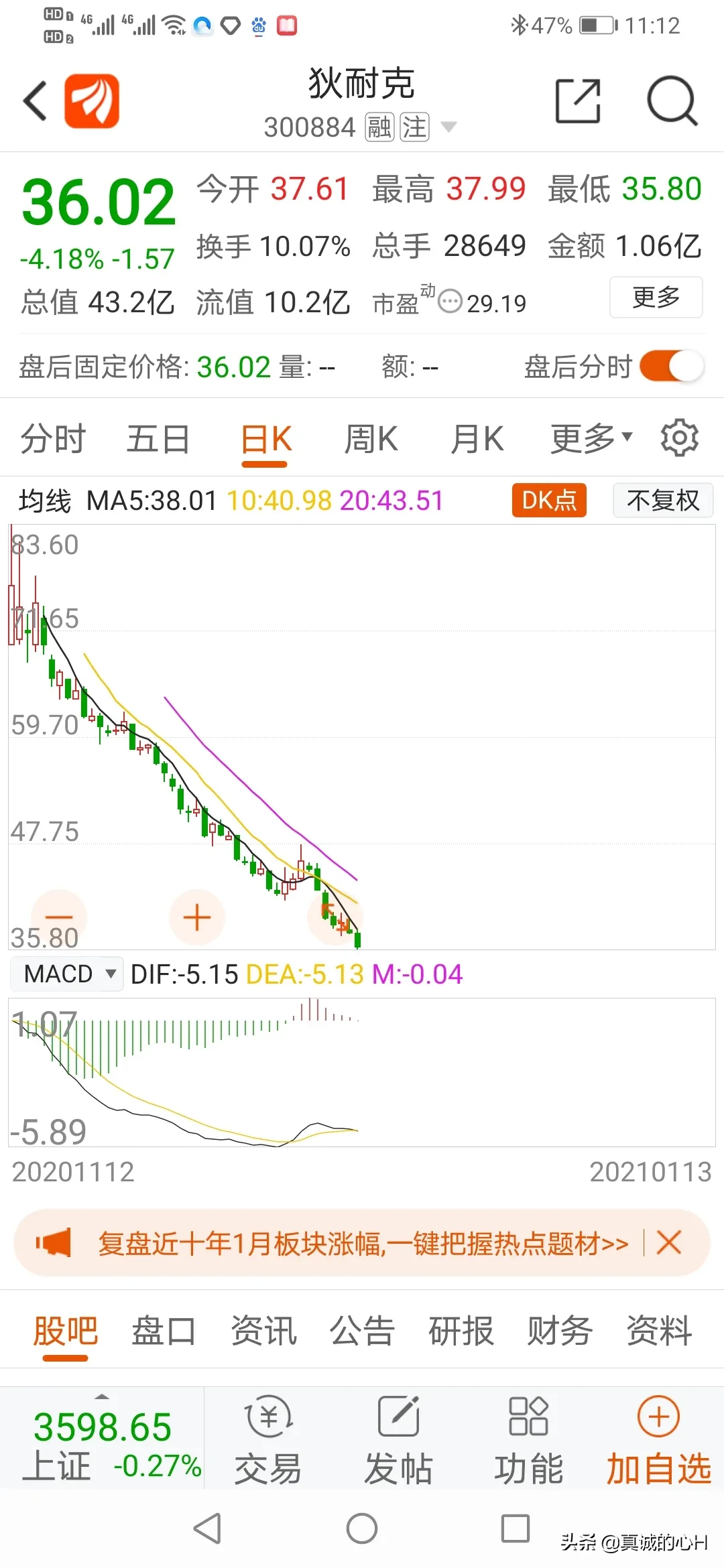Image resolution: width=724 pixels, height=1568 pixels.
Task: Share this stock page
Action: (578, 101)
